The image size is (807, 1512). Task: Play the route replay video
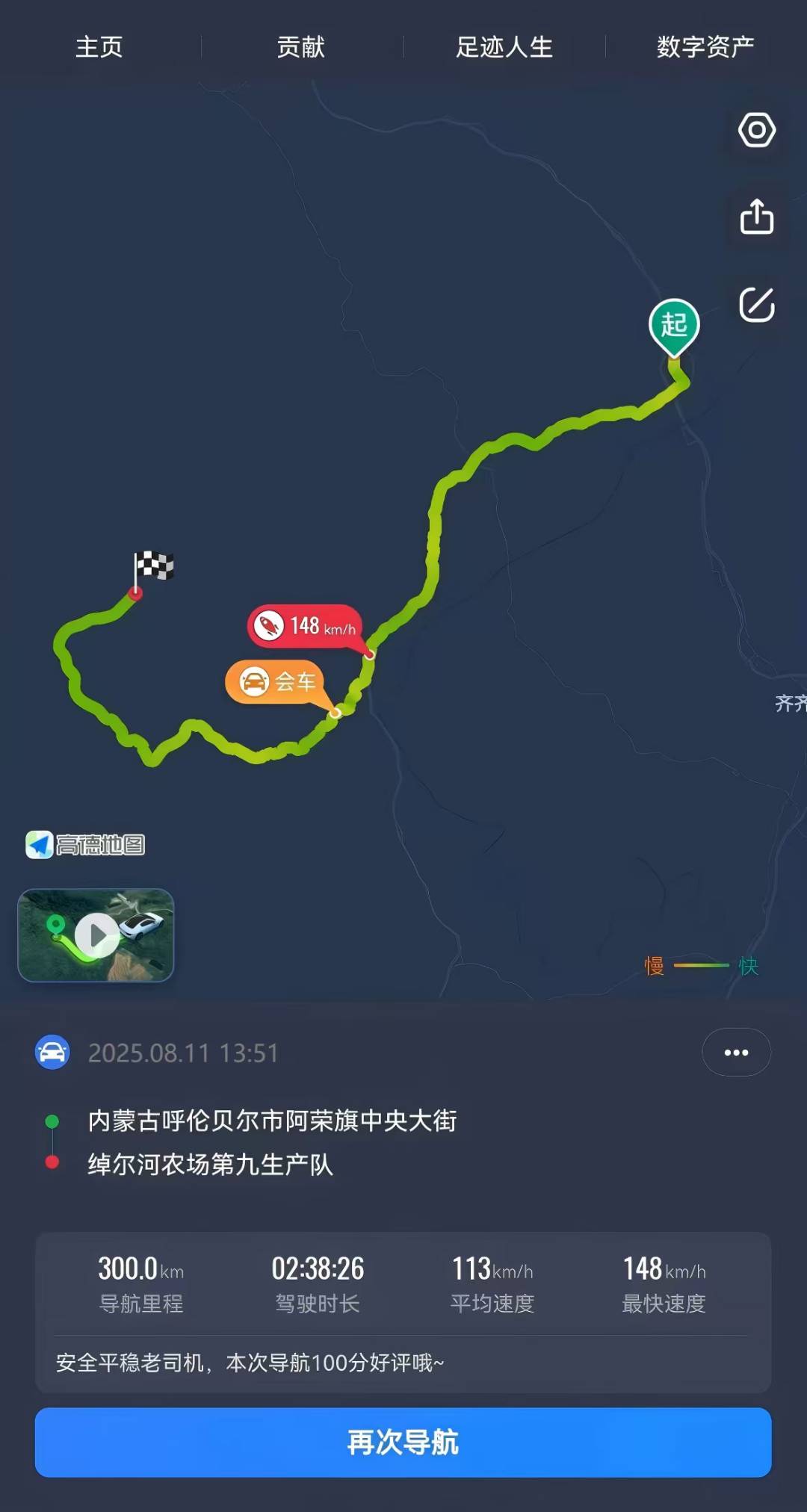click(96, 935)
